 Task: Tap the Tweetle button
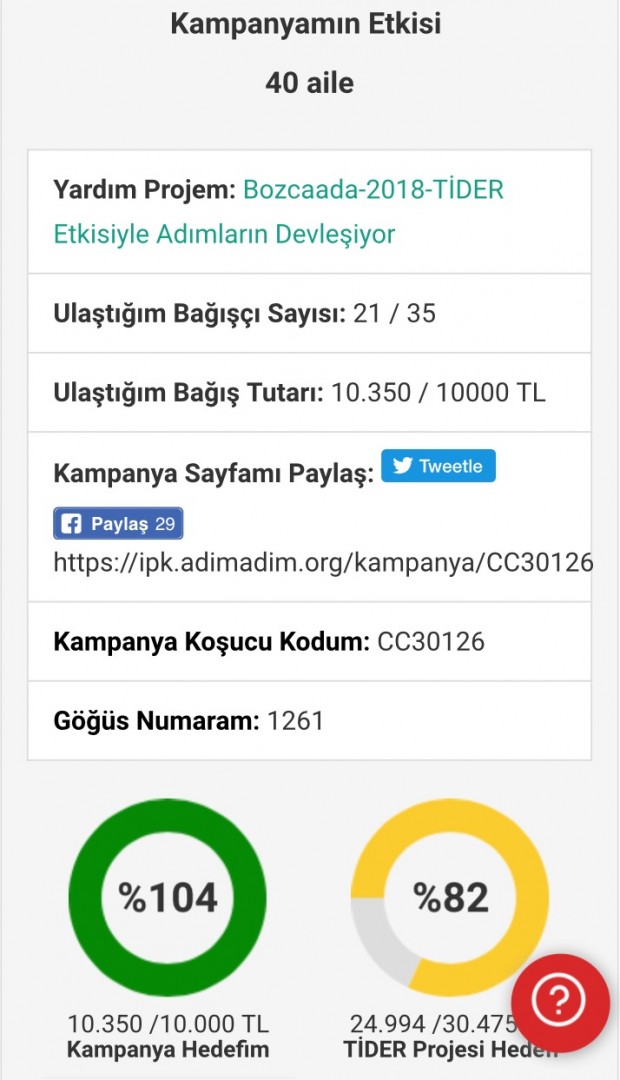pyautogui.click(x=438, y=466)
